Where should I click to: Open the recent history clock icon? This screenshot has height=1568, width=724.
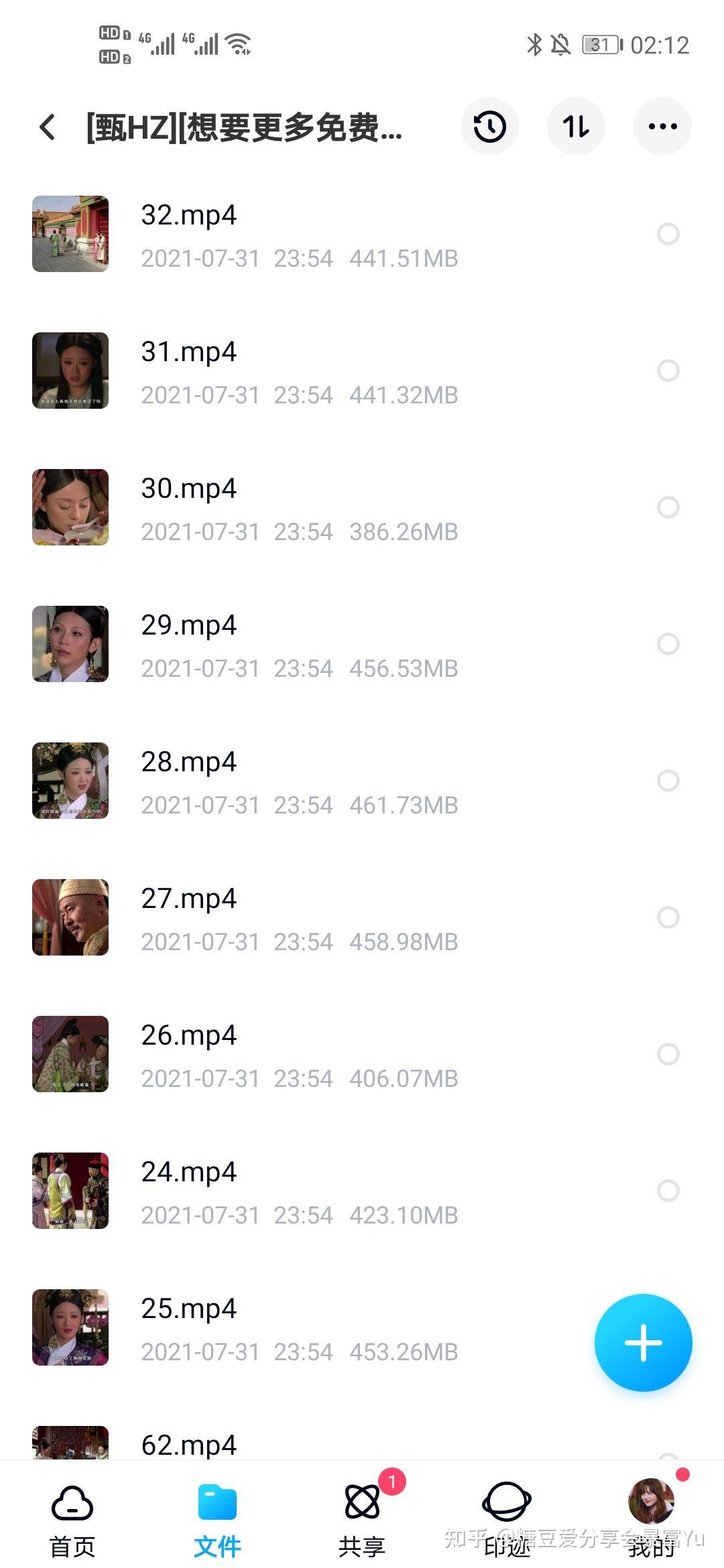pyautogui.click(x=489, y=127)
